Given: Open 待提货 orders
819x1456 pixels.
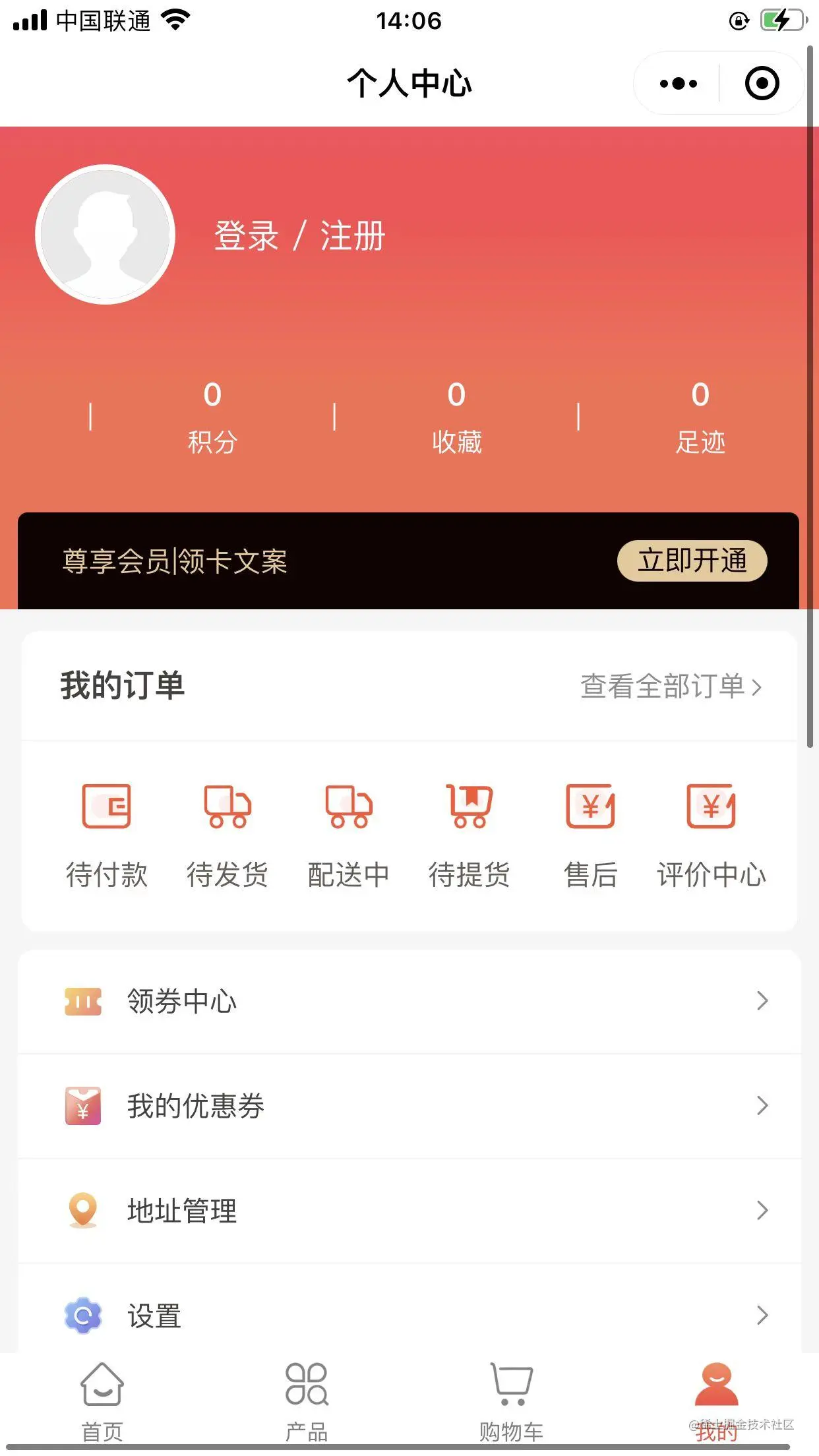Looking at the screenshot, I should click(469, 835).
